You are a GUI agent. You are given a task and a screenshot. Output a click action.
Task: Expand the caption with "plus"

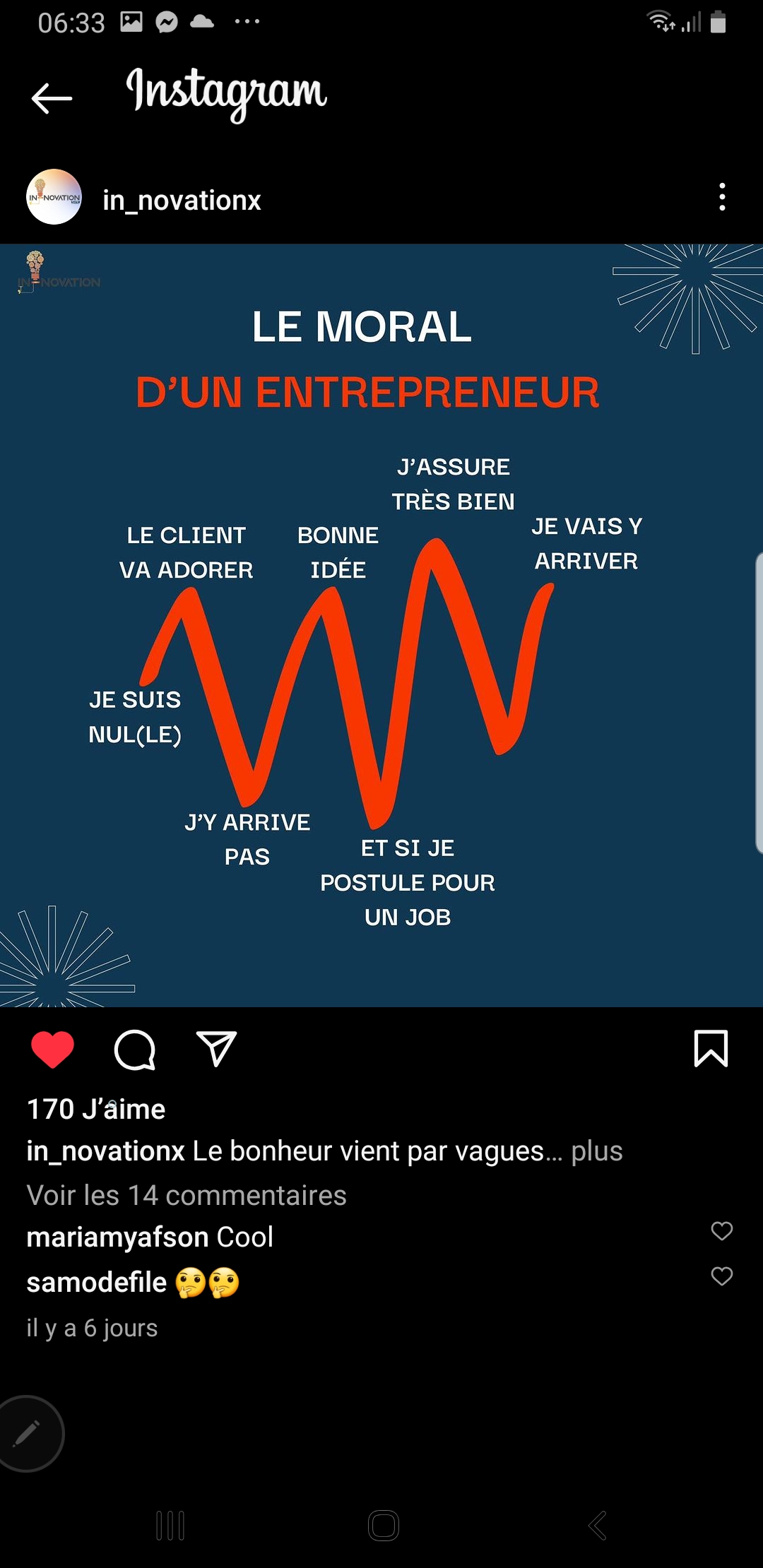597,1151
